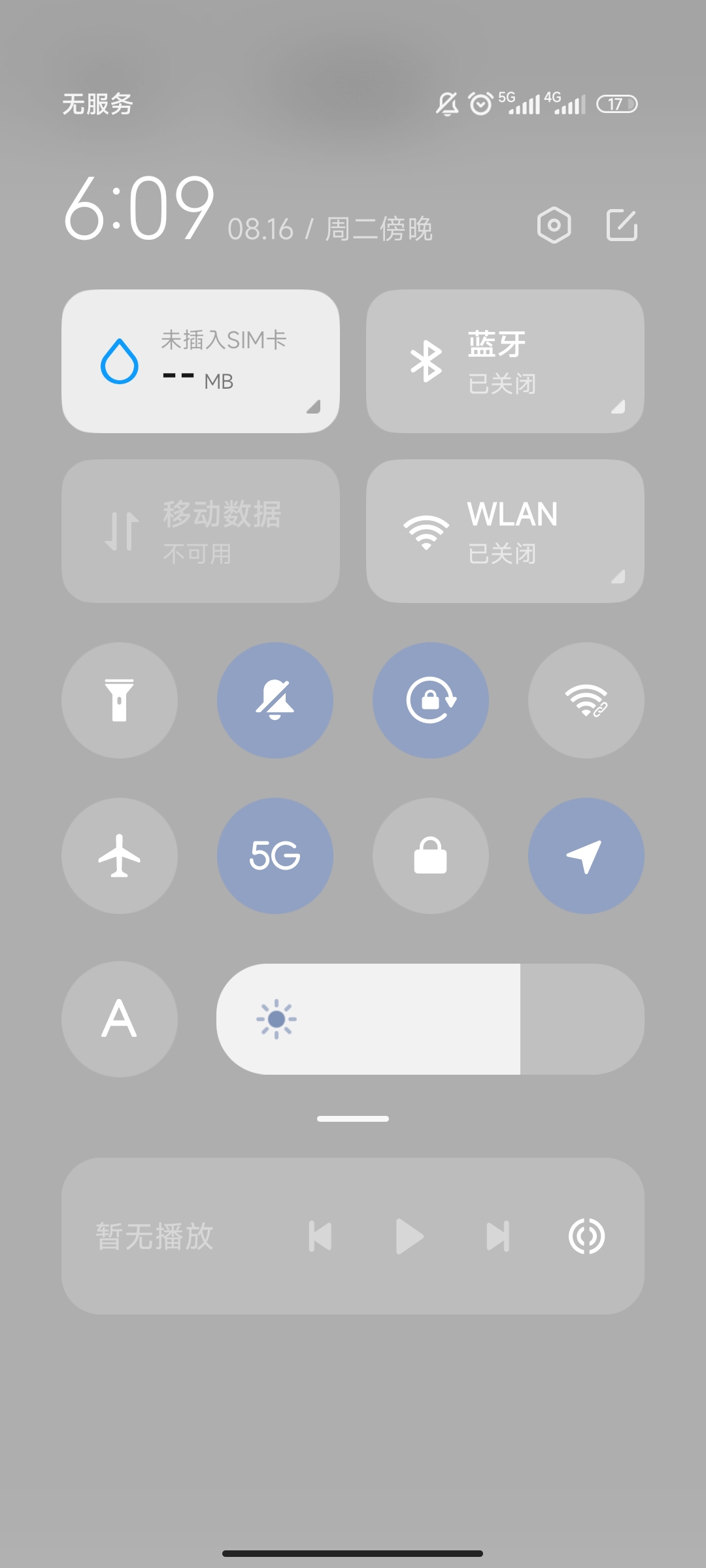
Task: Disable the mute bell toggle
Action: [x=275, y=700]
